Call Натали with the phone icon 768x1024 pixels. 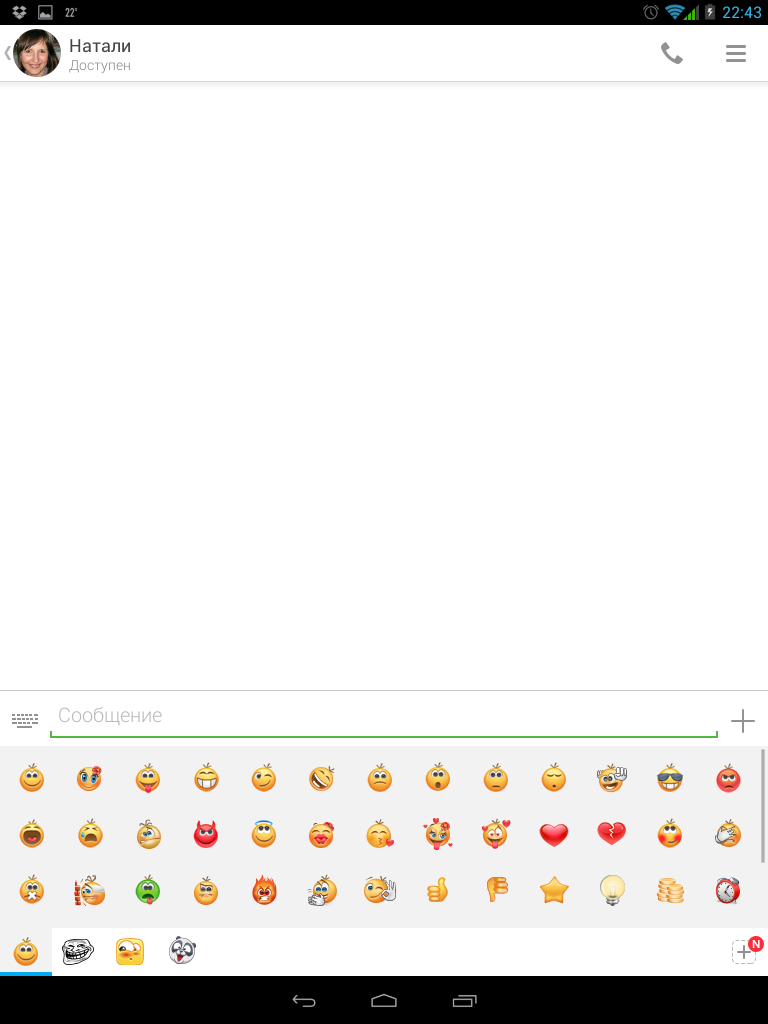coord(672,54)
